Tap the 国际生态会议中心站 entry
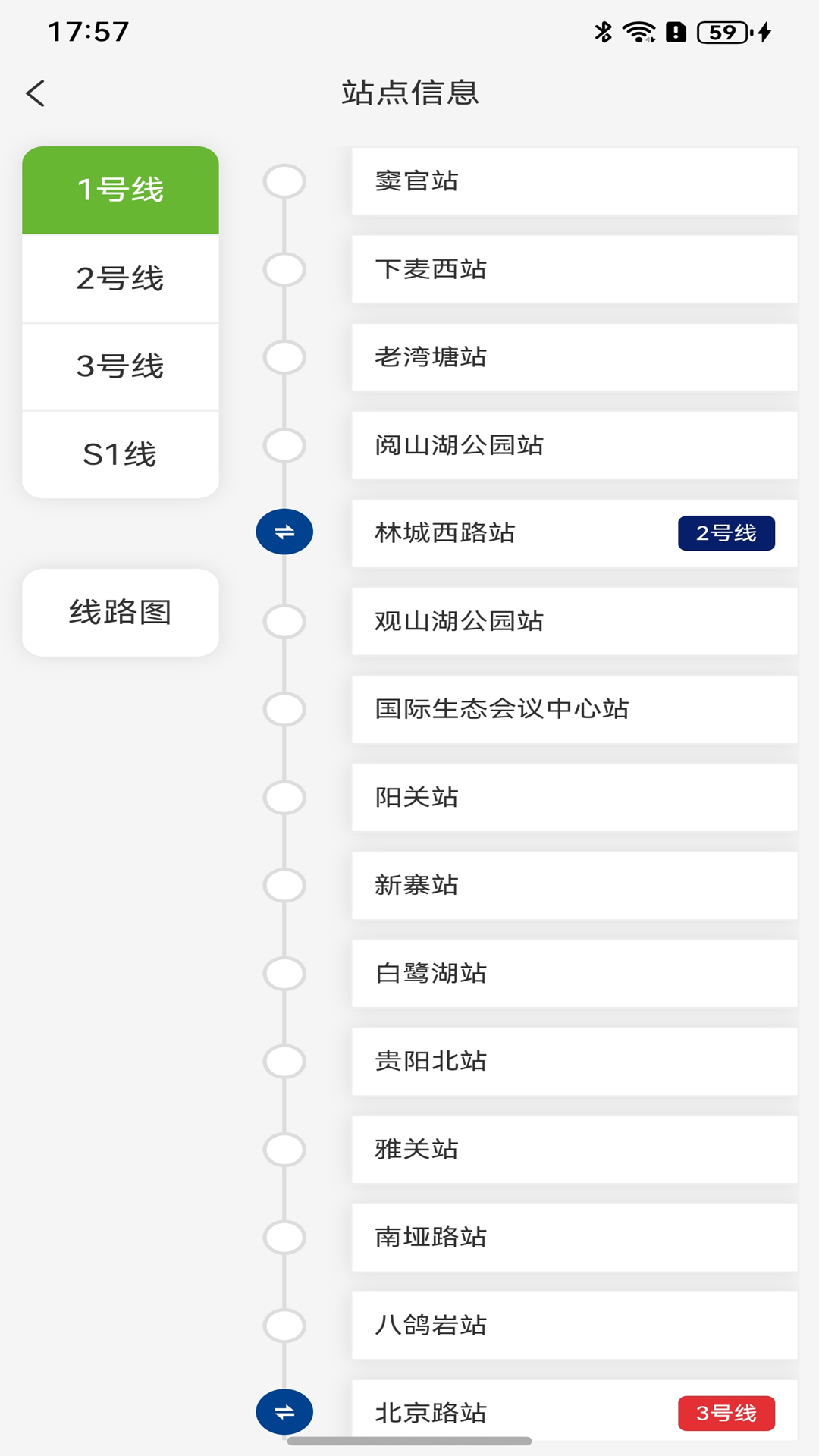The width and height of the screenshot is (819, 1456). (575, 708)
